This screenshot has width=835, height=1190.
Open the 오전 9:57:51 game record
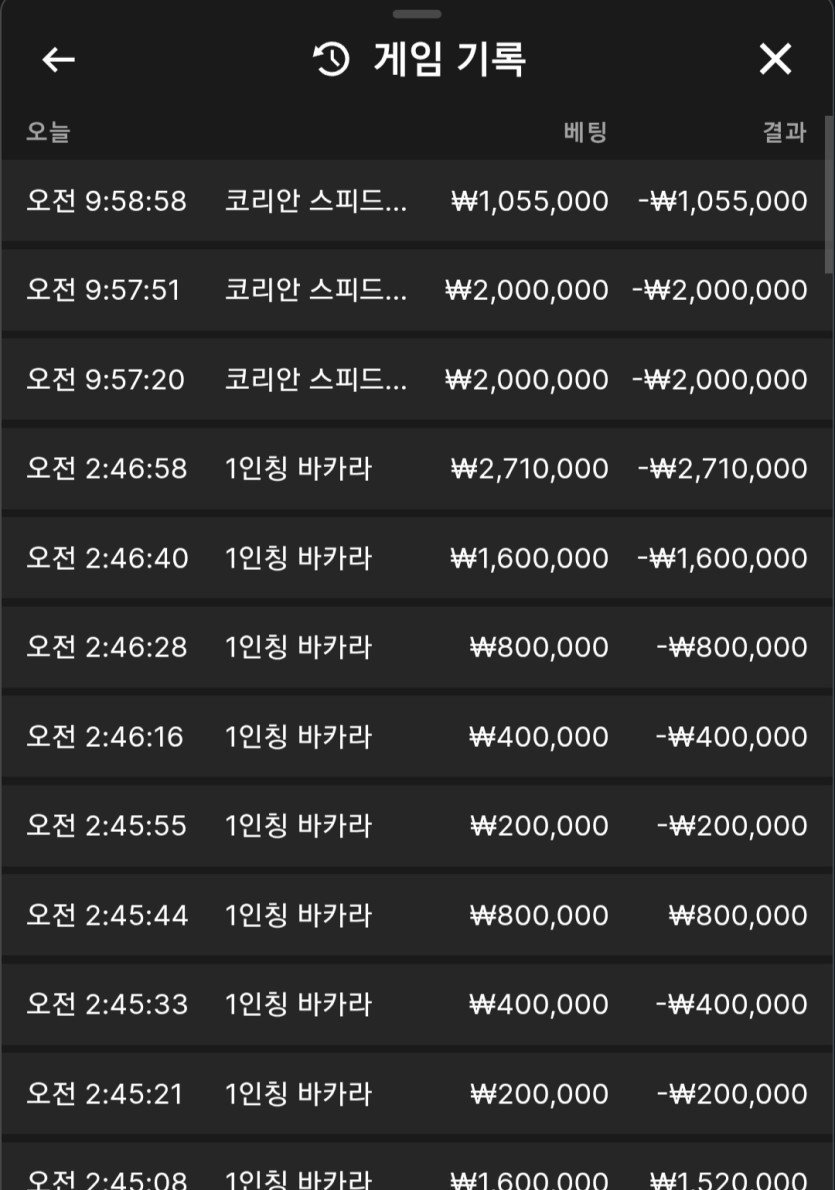click(x=416, y=290)
